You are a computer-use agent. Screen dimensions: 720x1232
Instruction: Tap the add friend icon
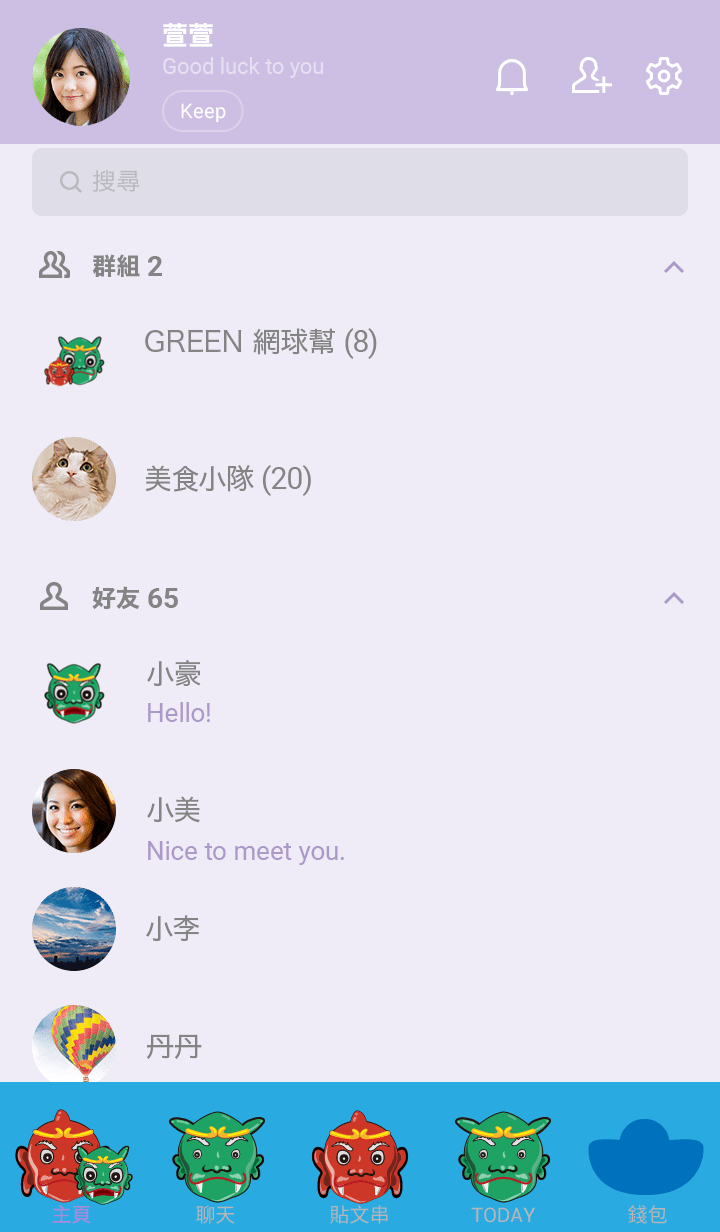(591, 77)
